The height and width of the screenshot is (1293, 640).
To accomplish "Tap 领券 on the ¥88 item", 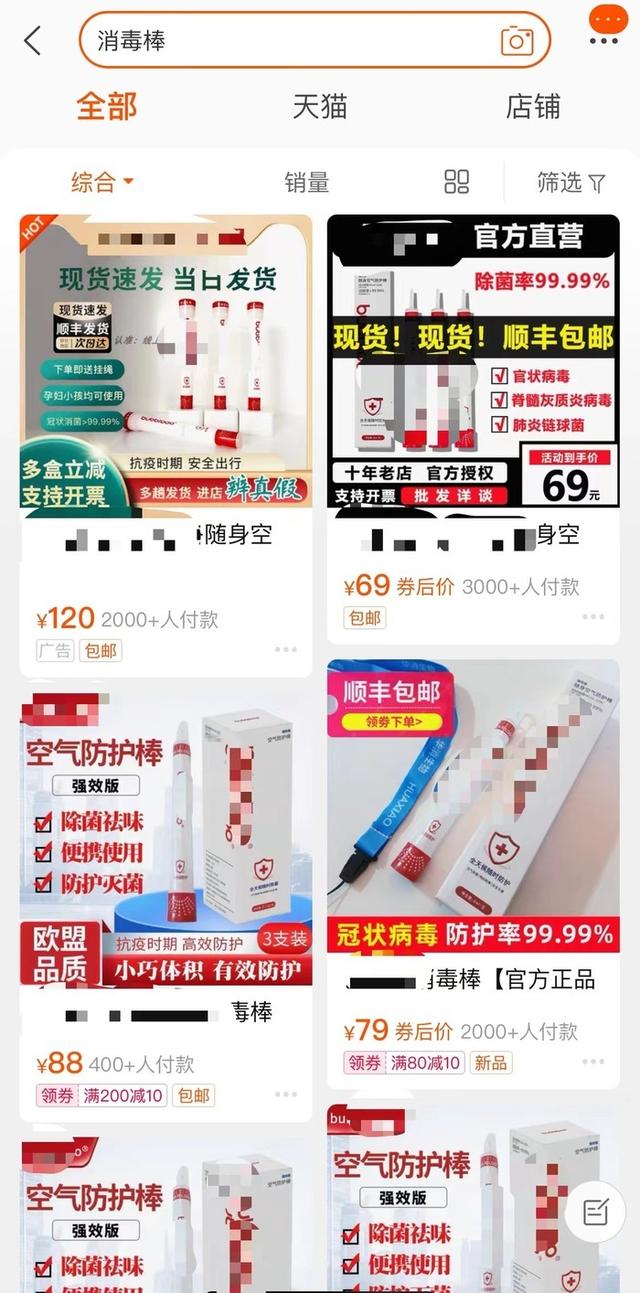I will [57, 1096].
